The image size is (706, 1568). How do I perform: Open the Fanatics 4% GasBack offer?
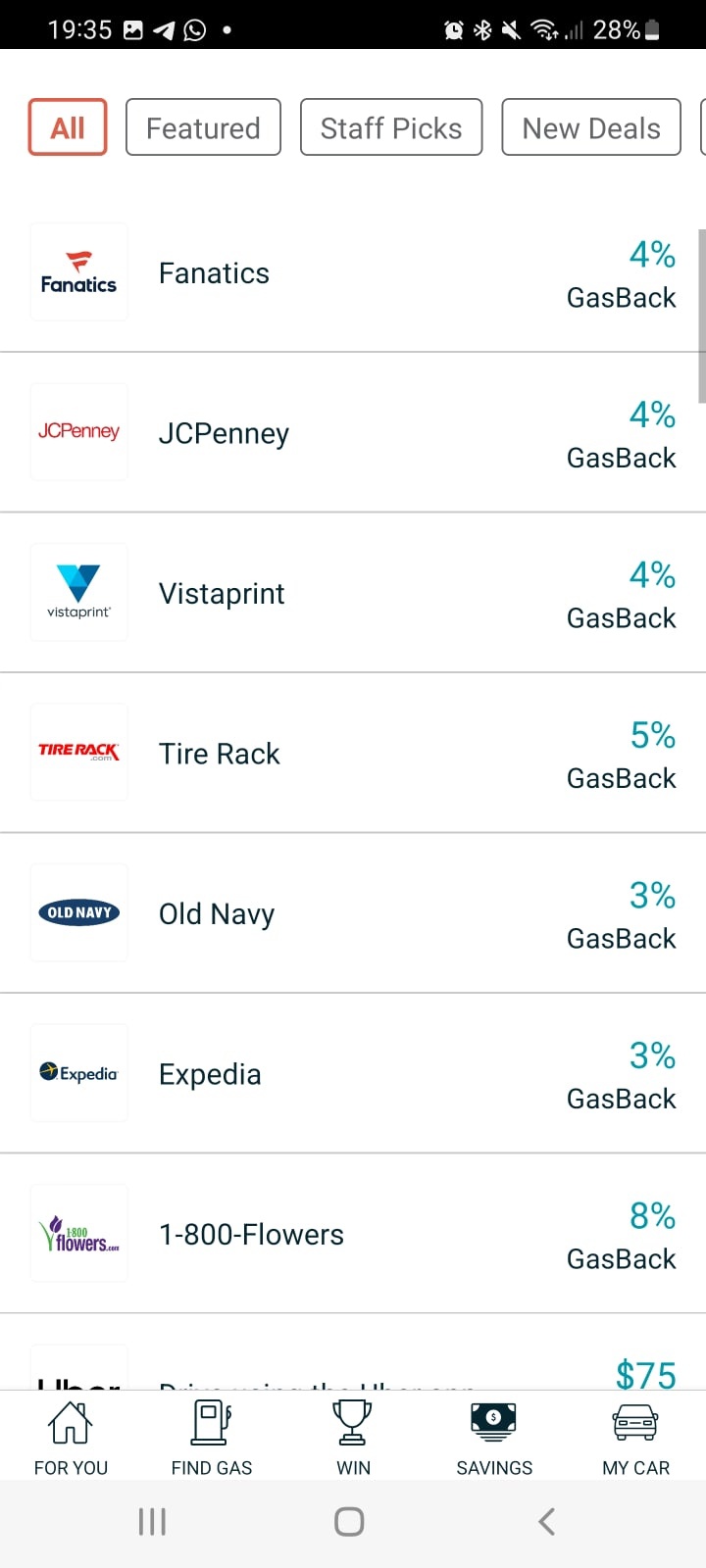tap(353, 272)
